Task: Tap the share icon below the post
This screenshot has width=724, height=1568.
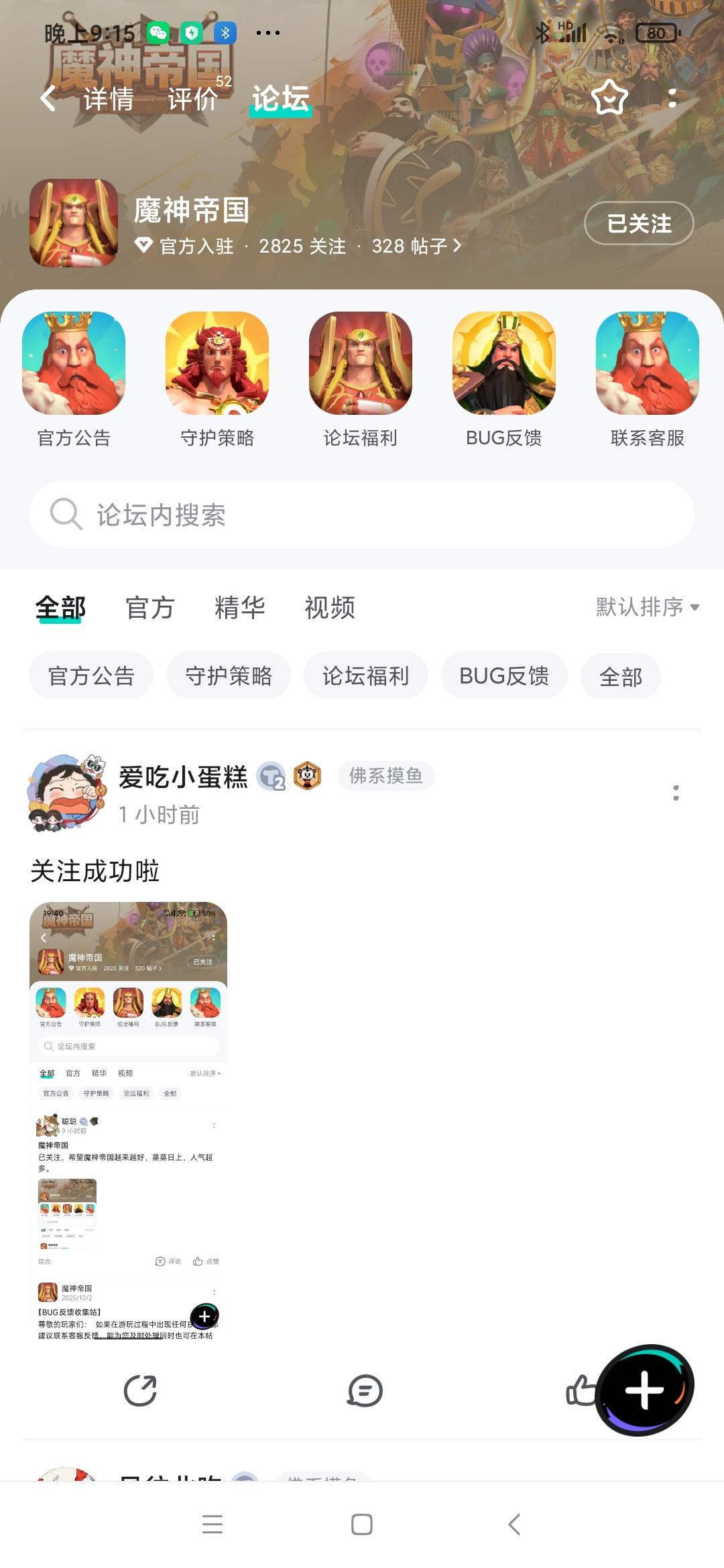Action: pos(139,1392)
